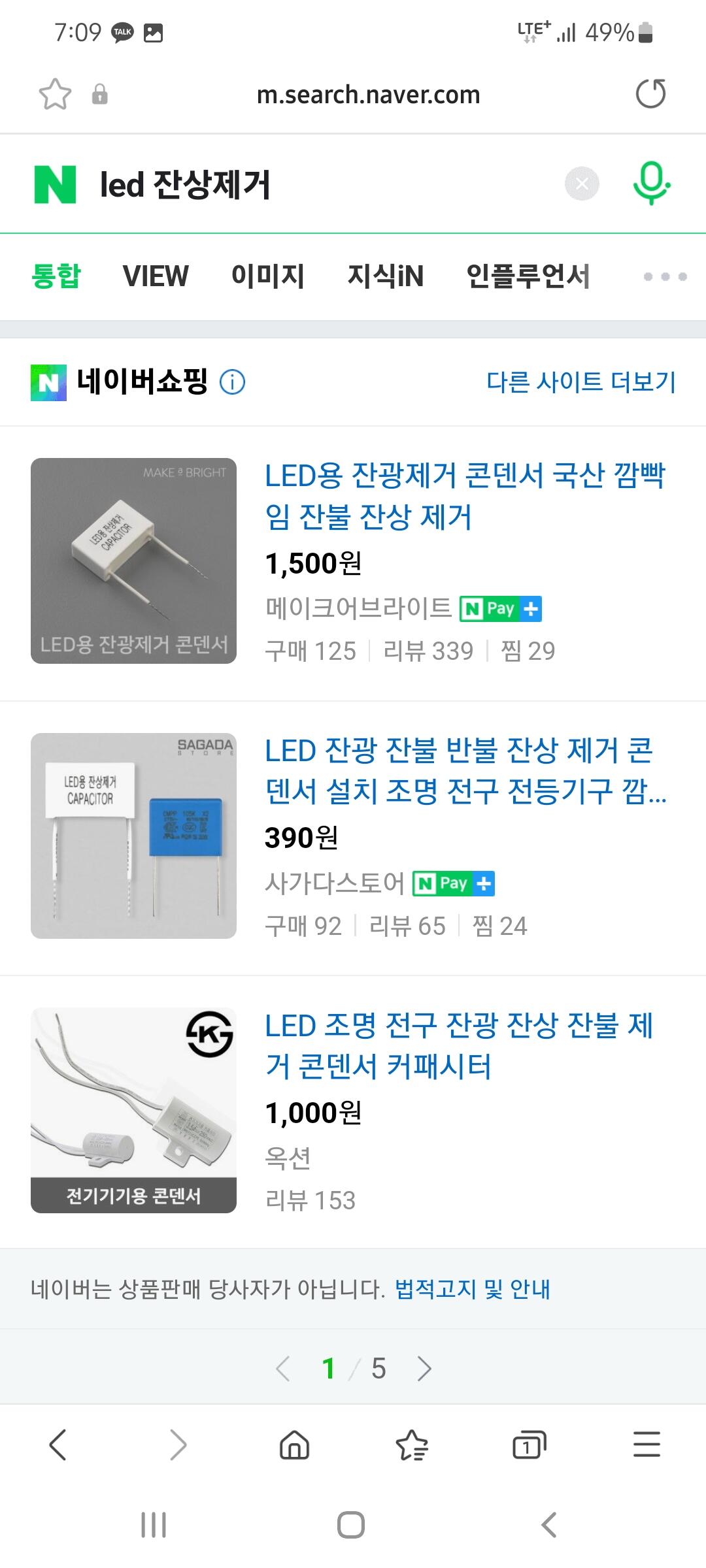Reload the Naver search page

pos(650,94)
